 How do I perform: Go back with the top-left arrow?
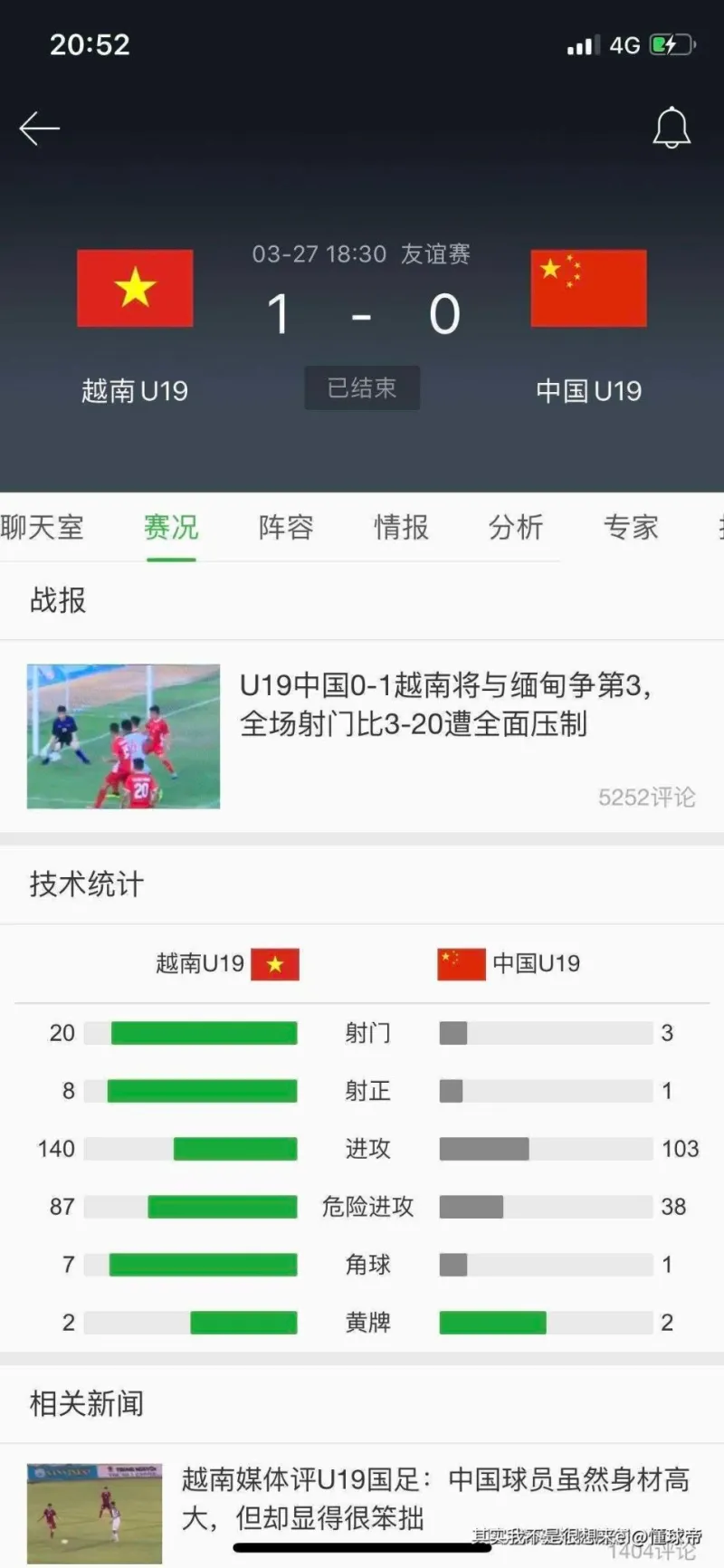coord(40,129)
